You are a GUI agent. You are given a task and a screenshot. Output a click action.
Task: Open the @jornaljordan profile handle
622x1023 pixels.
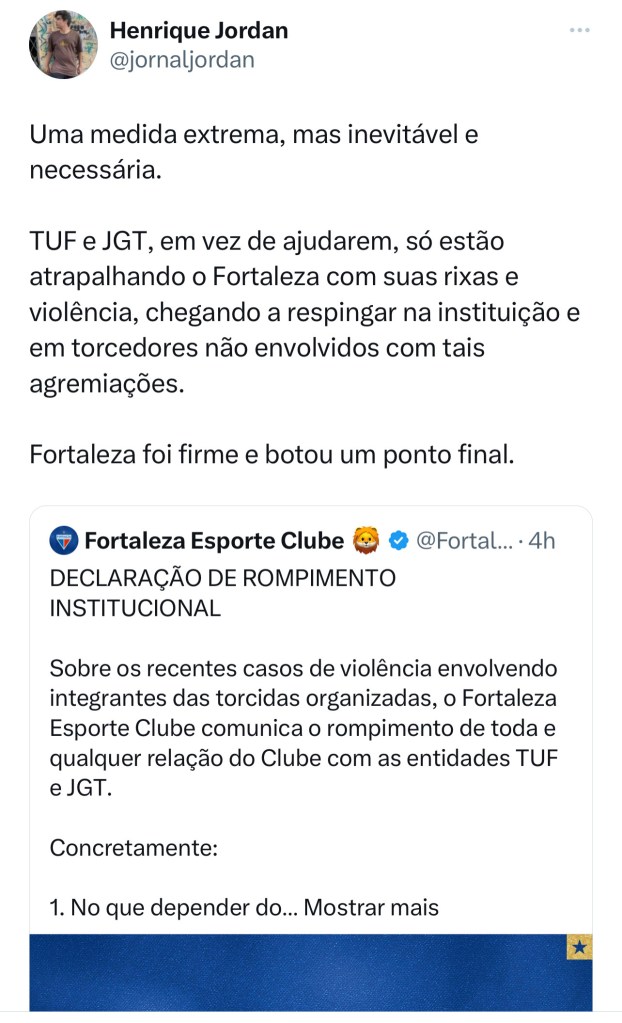click(181, 60)
